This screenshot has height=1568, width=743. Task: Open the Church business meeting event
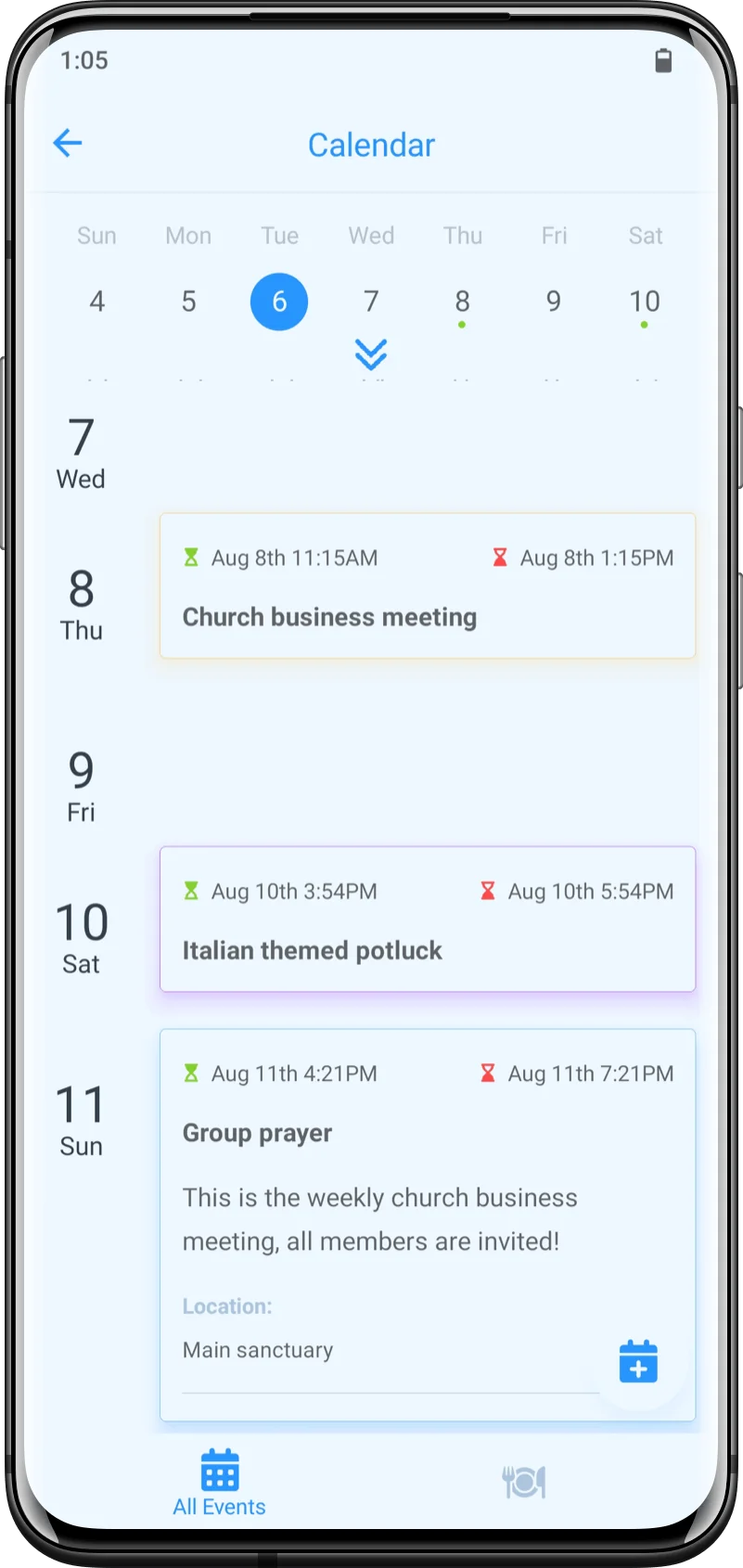[x=427, y=586]
